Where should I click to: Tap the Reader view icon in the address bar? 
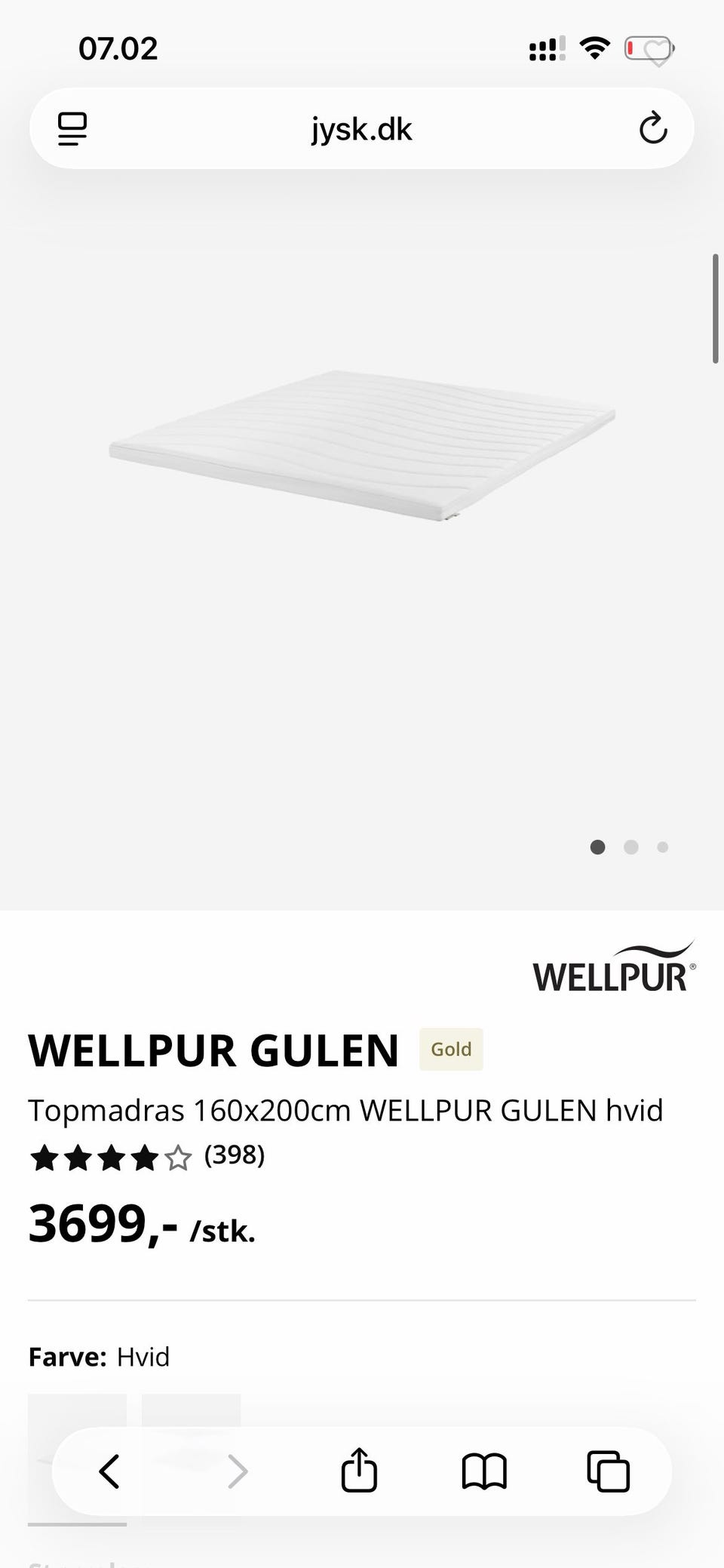(72, 128)
